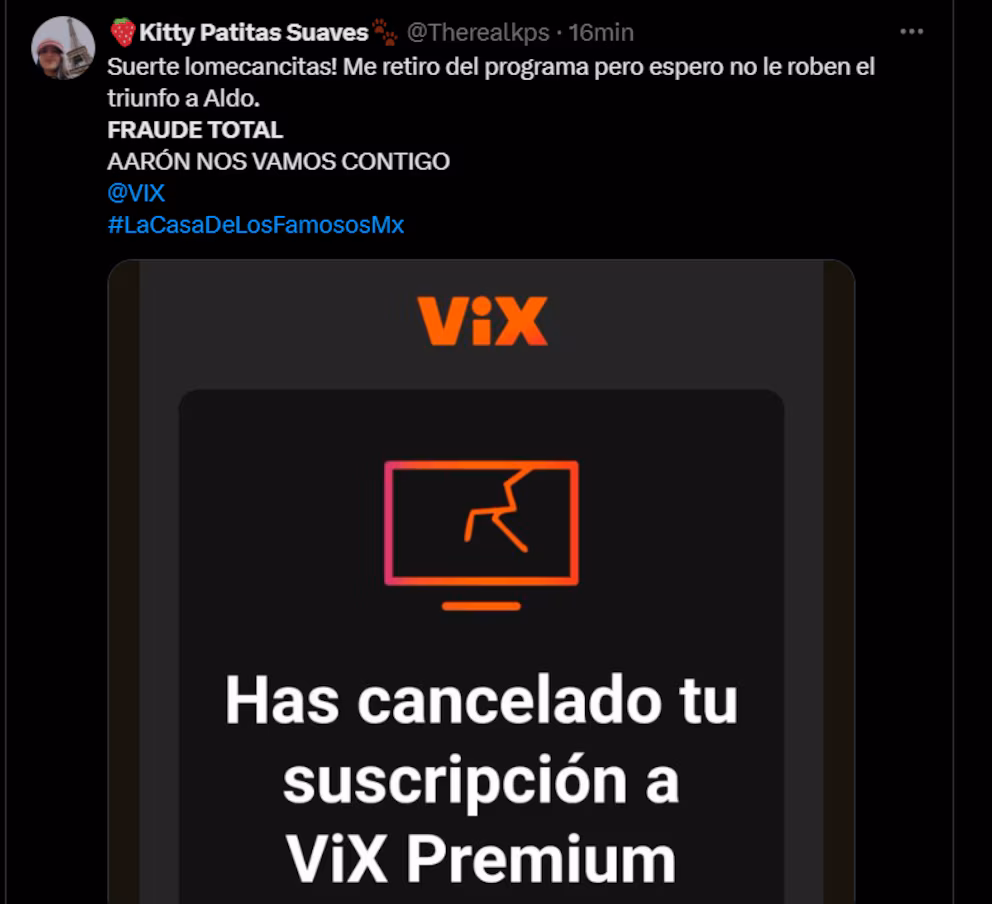
Task: Open the #LaCasaDeLosFamososMx hashtag
Action: tap(255, 225)
